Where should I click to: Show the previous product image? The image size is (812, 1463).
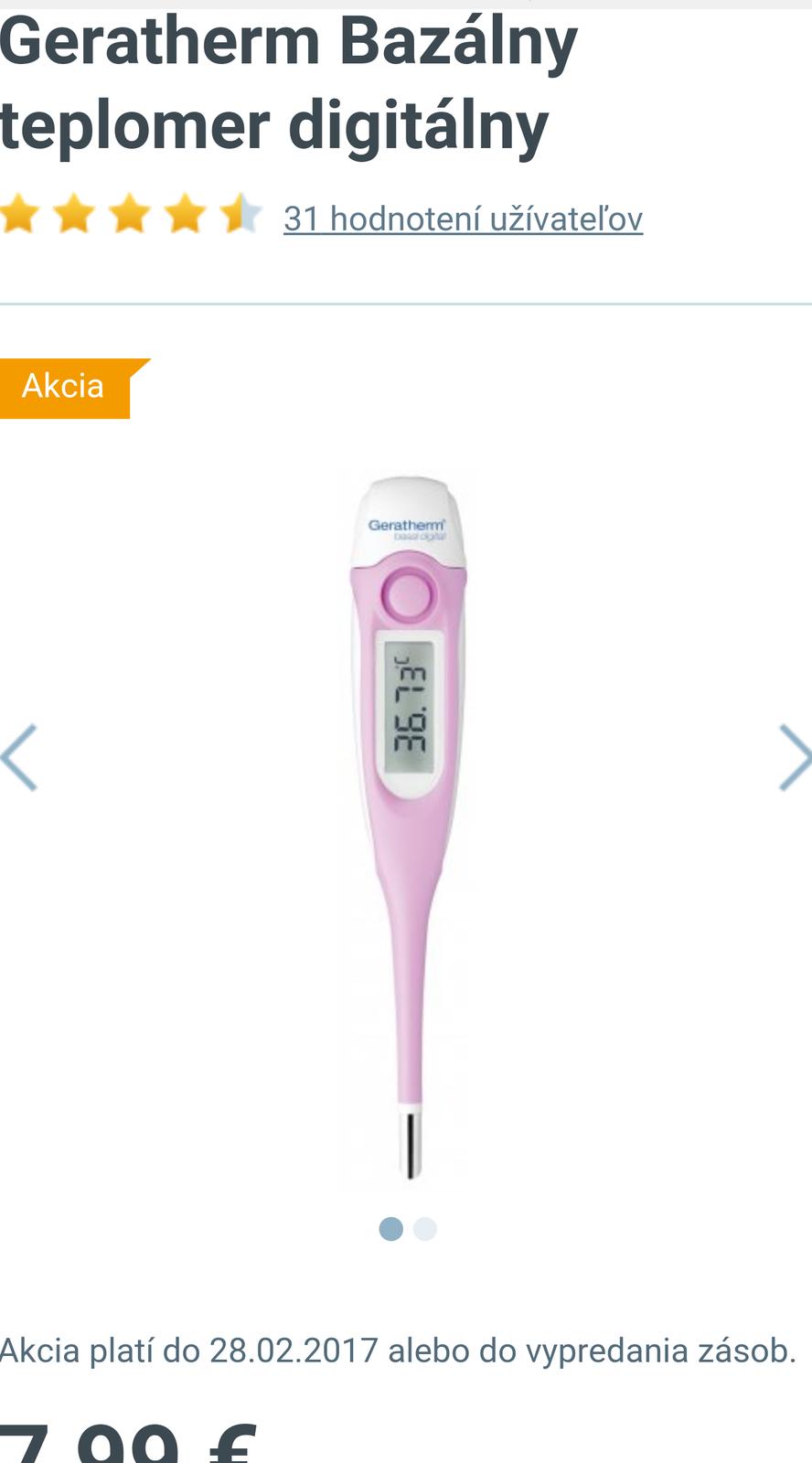[x=19, y=757]
